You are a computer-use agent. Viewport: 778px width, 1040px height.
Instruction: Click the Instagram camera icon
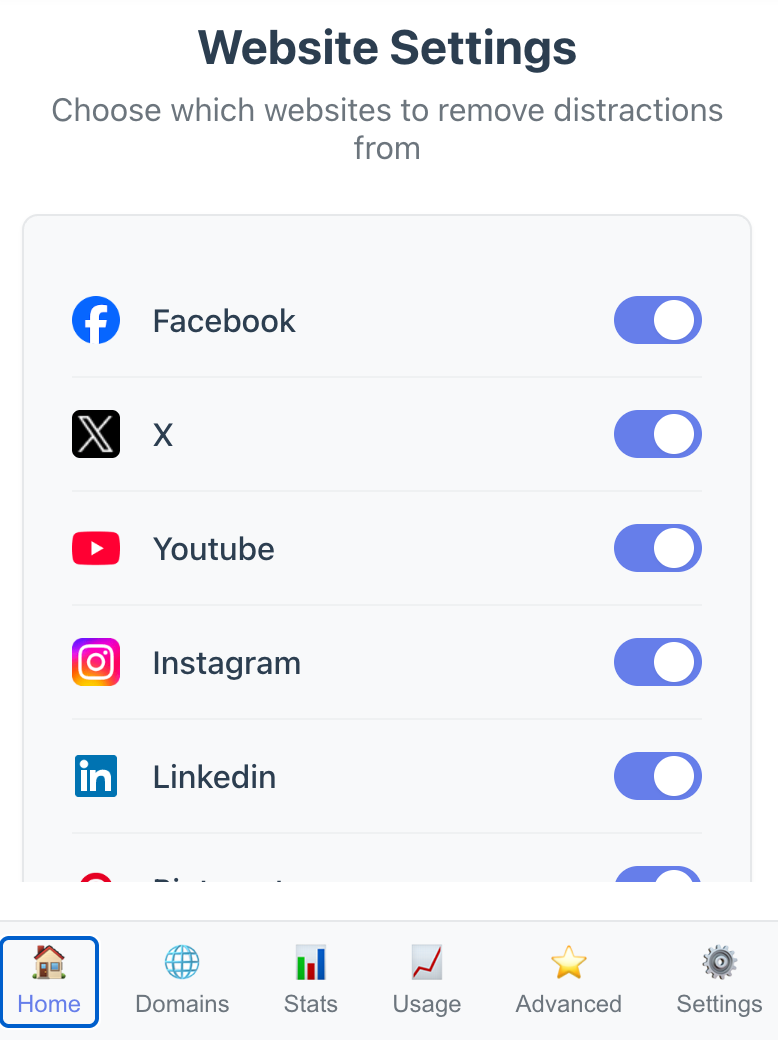click(96, 662)
